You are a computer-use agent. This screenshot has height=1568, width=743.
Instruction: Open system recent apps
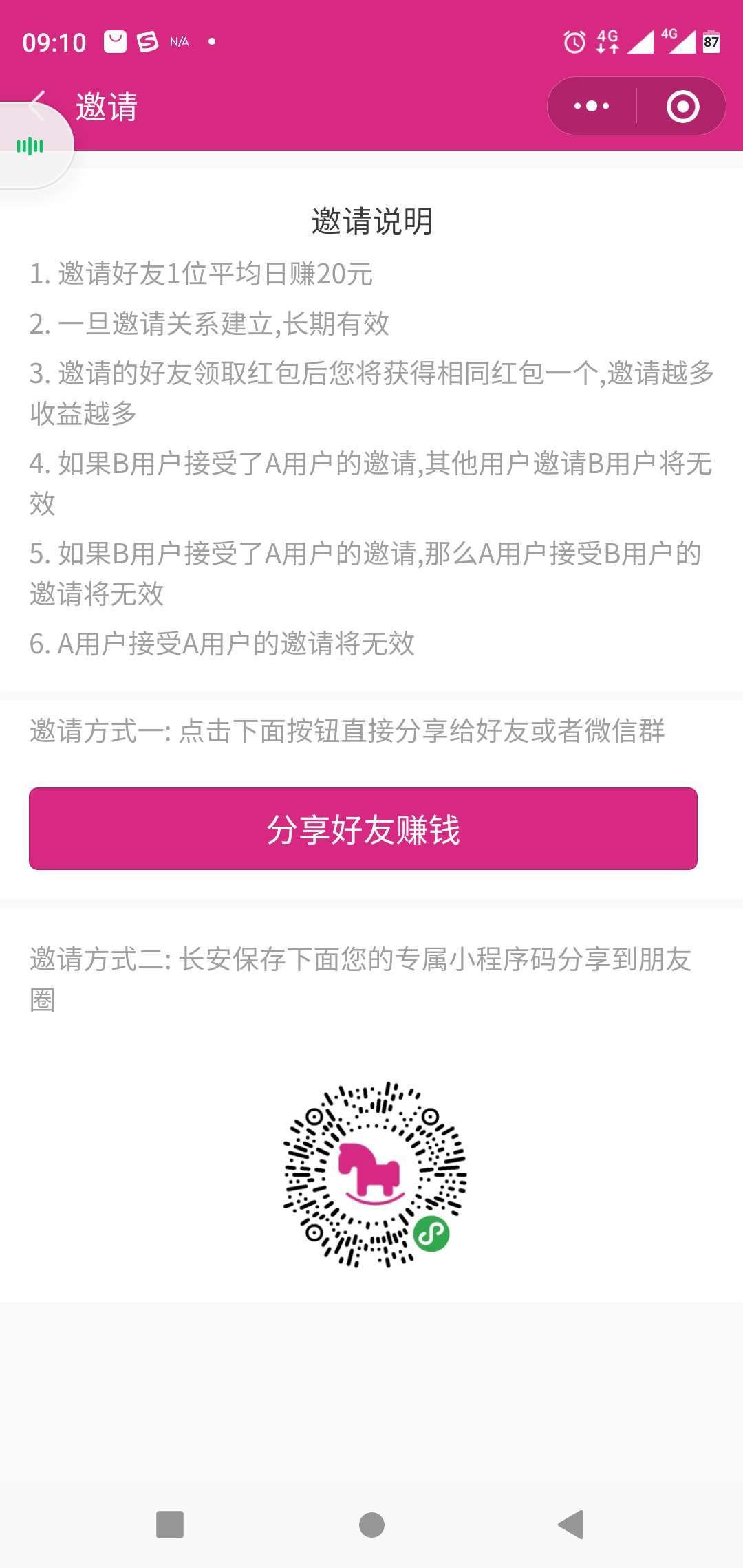pyautogui.click(x=170, y=1524)
